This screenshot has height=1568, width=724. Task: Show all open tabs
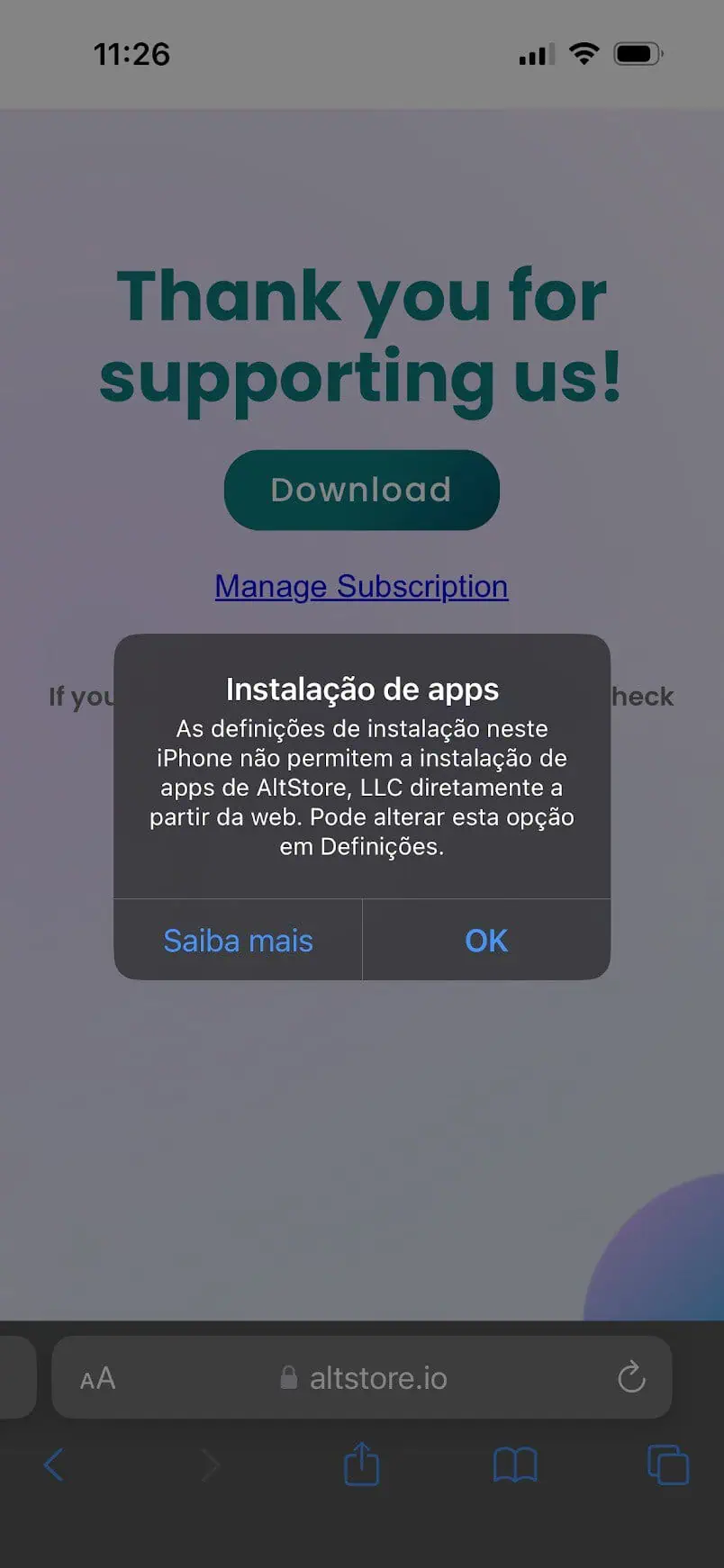click(x=668, y=1464)
